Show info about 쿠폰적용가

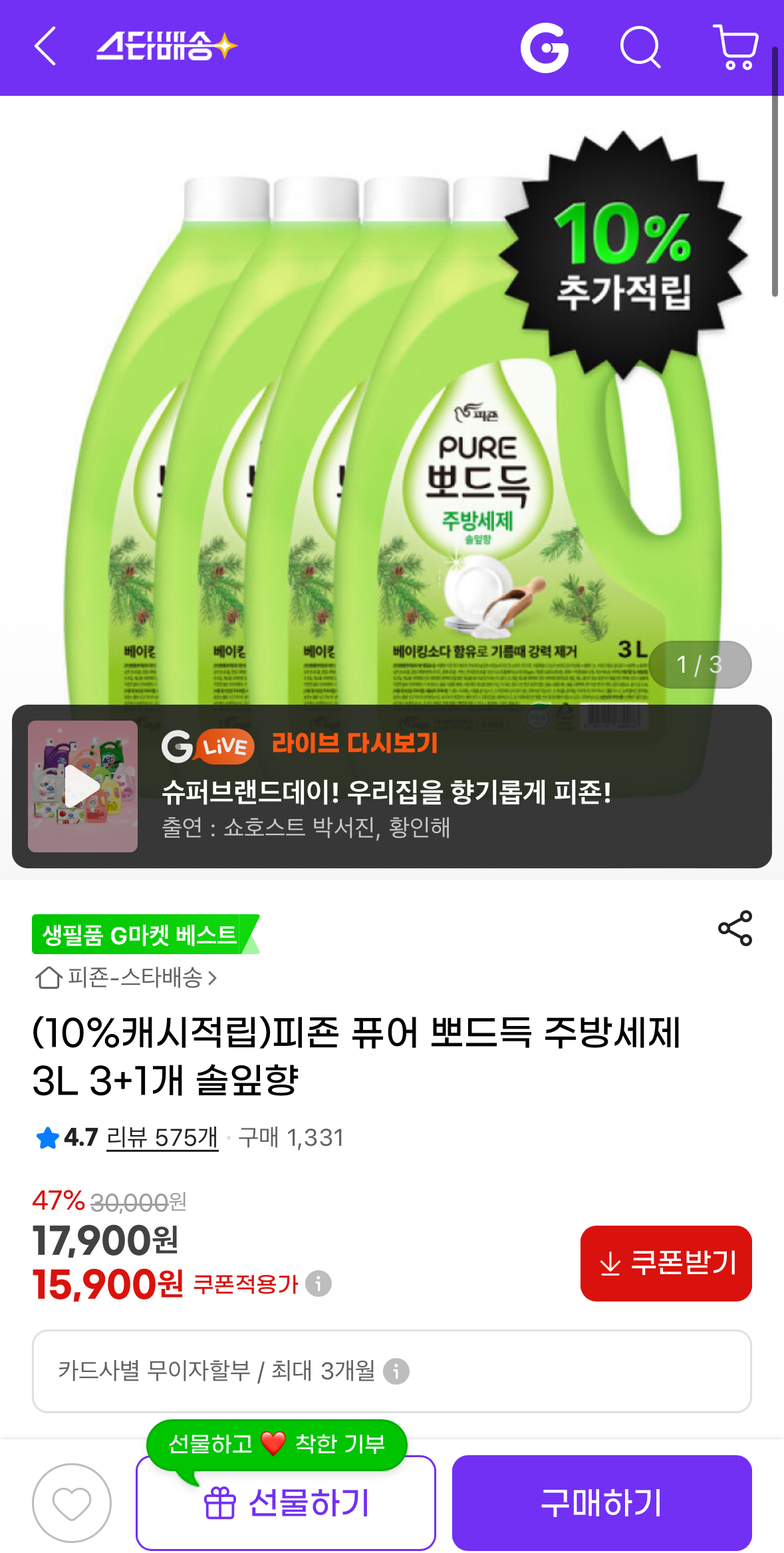pyautogui.click(x=319, y=1284)
